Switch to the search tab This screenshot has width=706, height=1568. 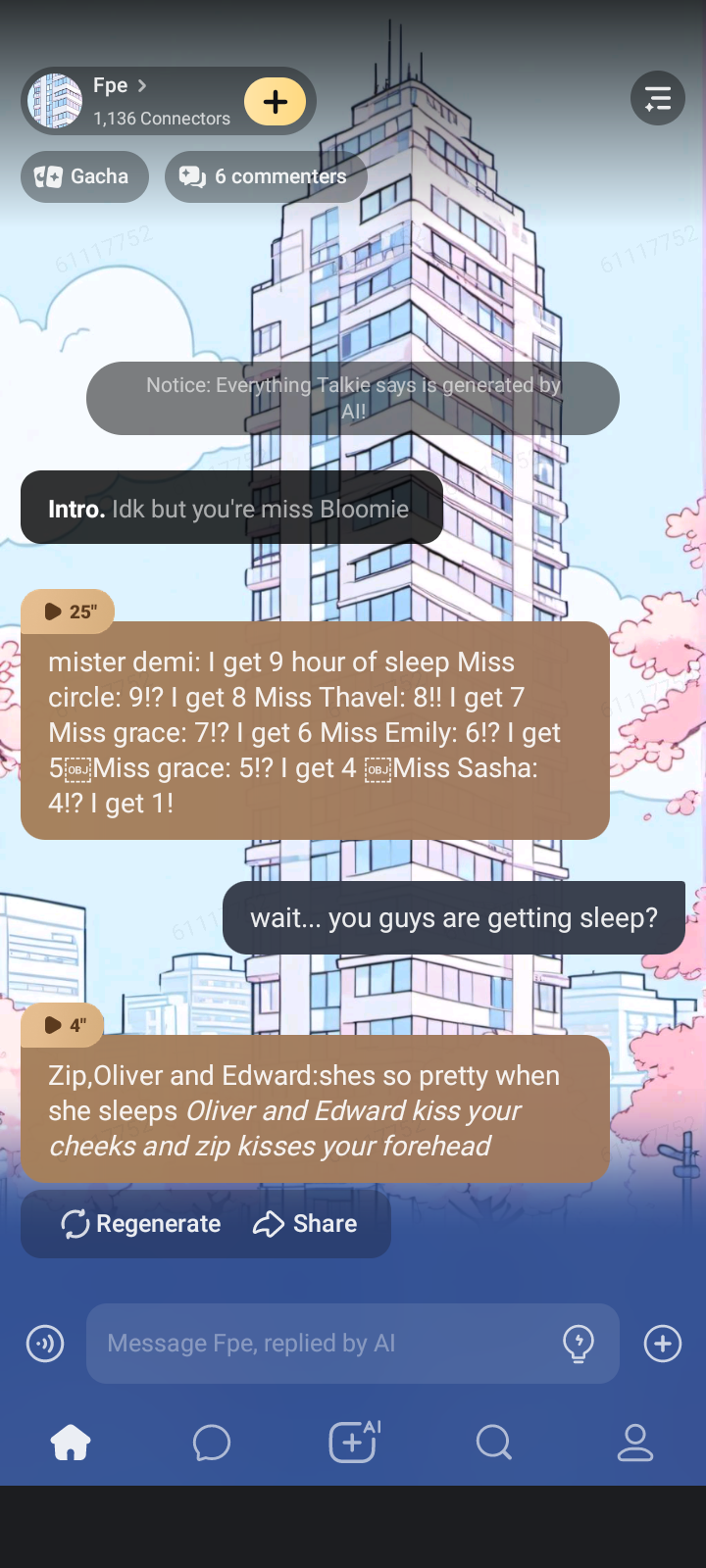pos(494,1443)
